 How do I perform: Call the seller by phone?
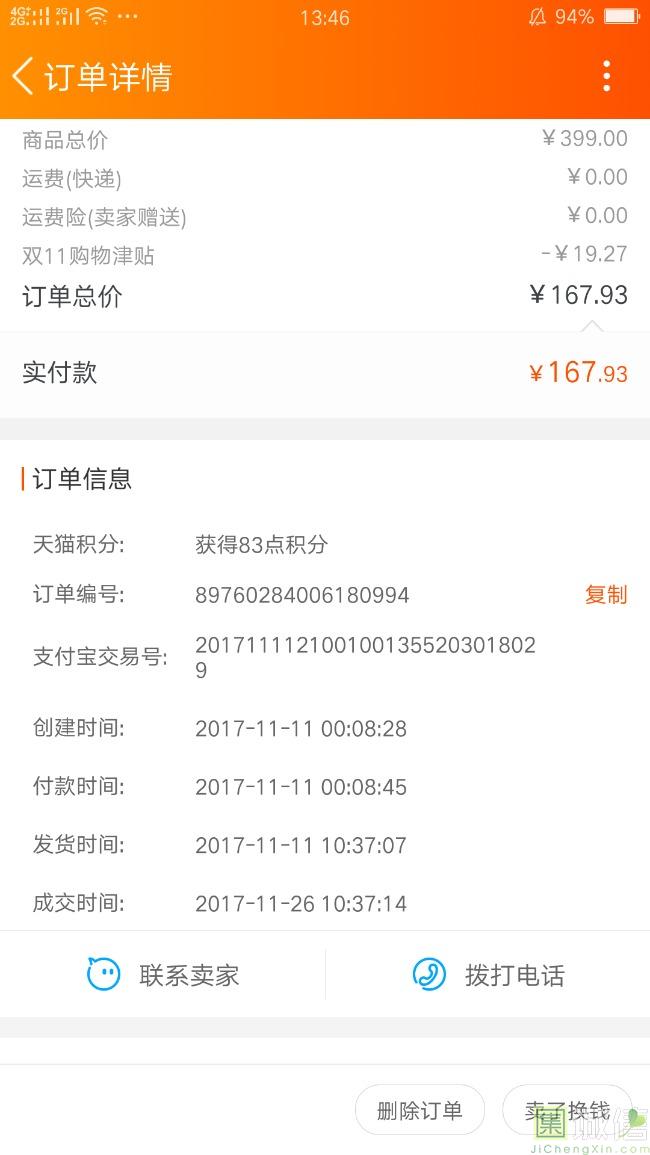[x=488, y=975]
